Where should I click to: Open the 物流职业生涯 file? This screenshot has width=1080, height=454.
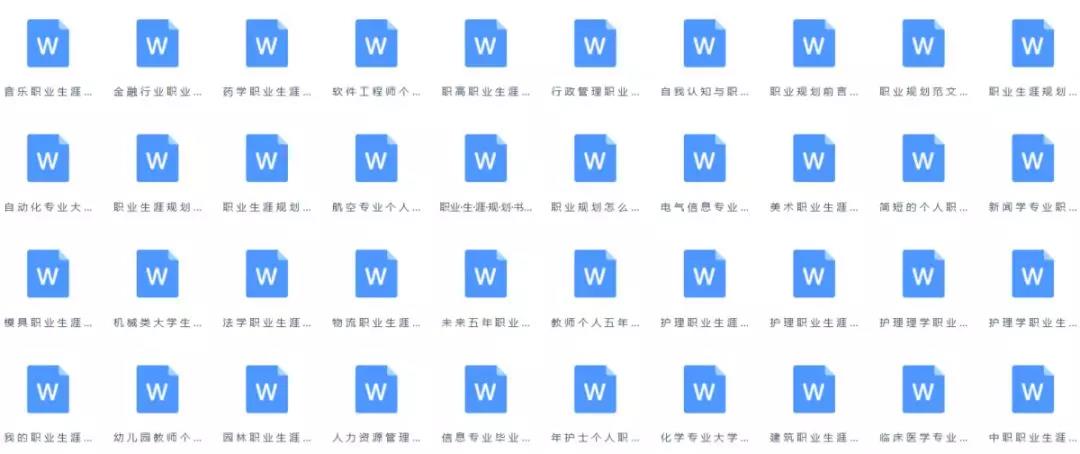pyautogui.click(x=376, y=274)
